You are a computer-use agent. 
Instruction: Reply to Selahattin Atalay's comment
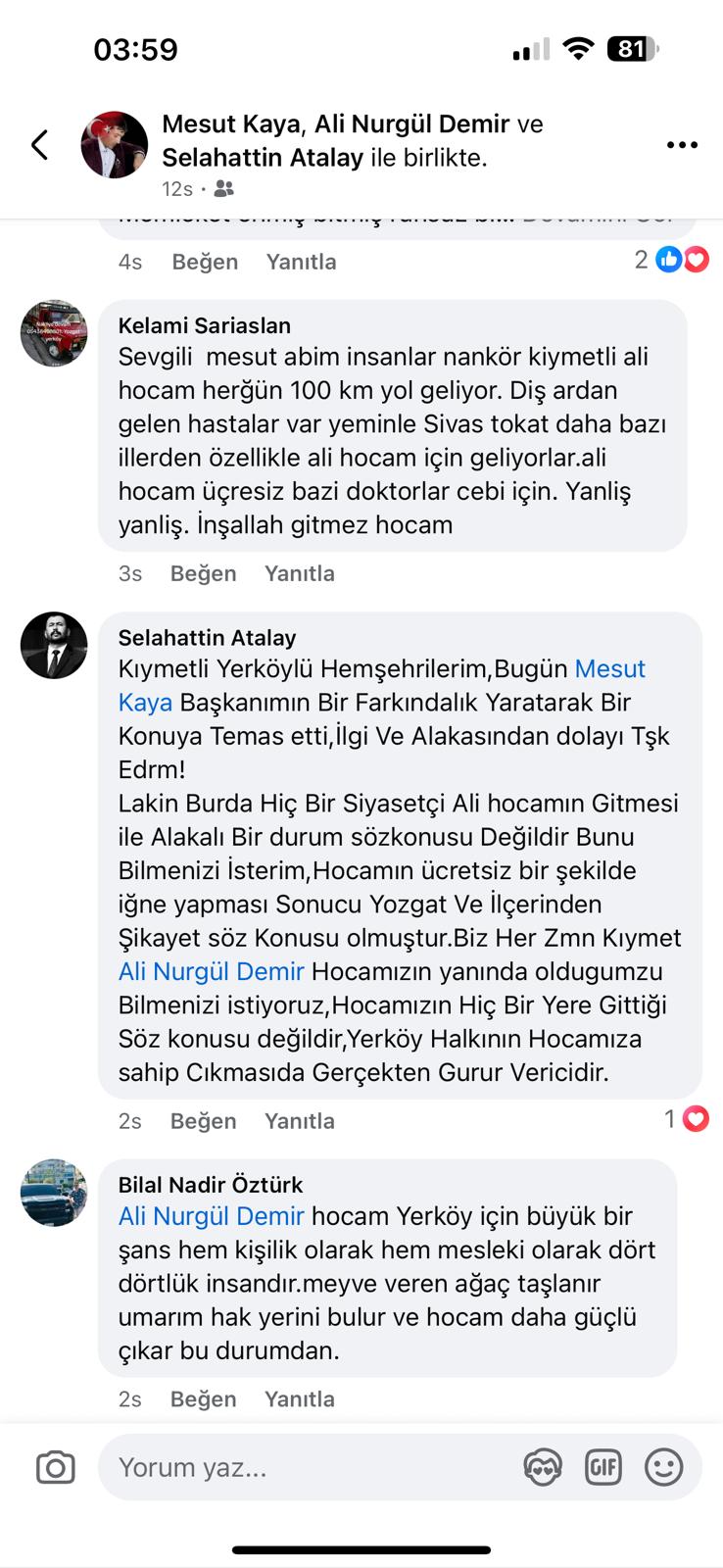[x=299, y=1121]
